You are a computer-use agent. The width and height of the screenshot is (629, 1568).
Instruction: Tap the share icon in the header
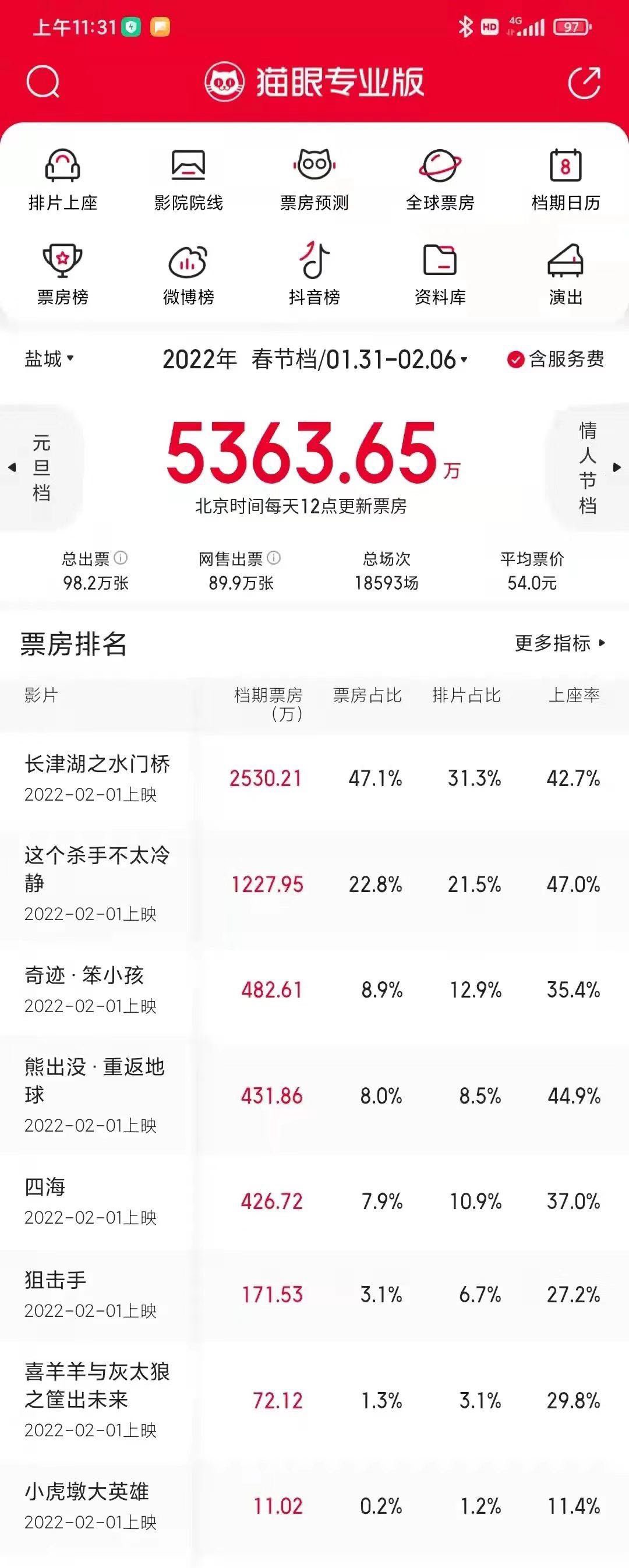[584, 82]
